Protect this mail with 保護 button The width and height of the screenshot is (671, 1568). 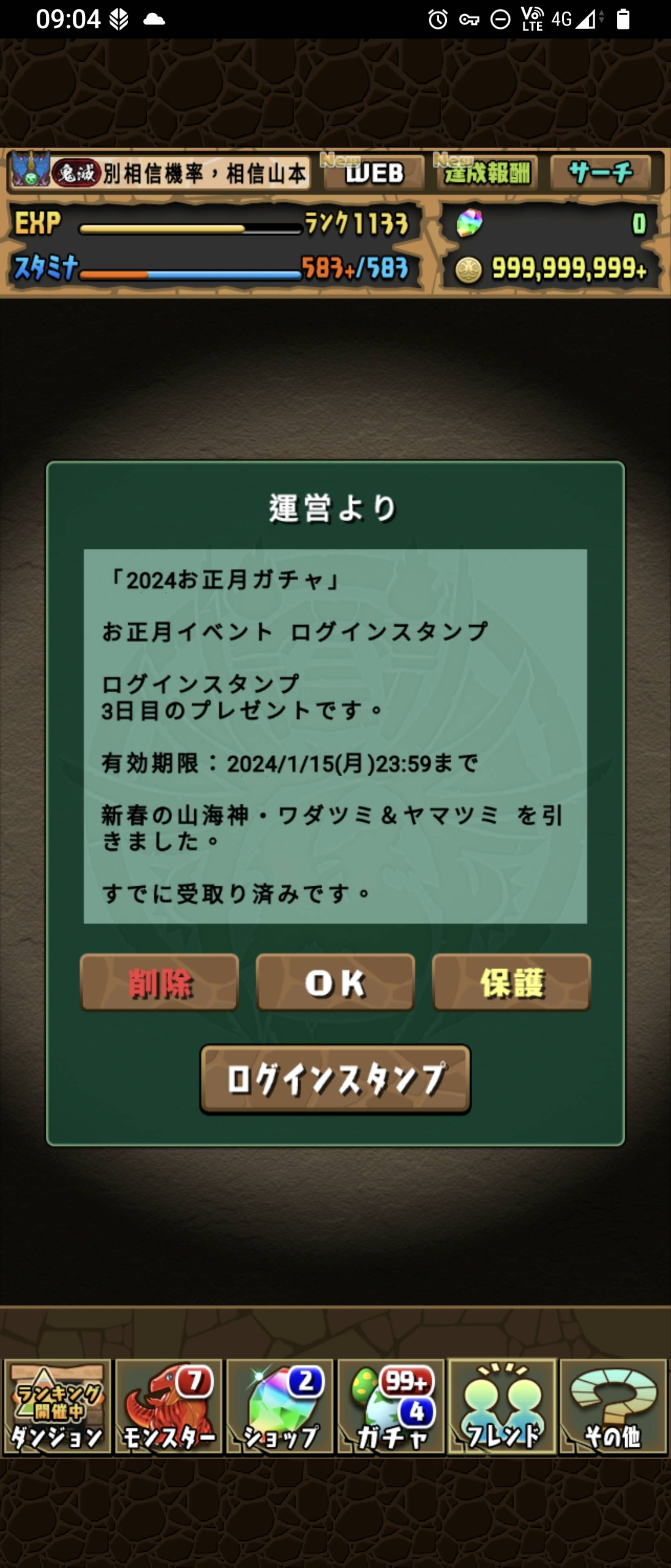click(x=511, y=982)
